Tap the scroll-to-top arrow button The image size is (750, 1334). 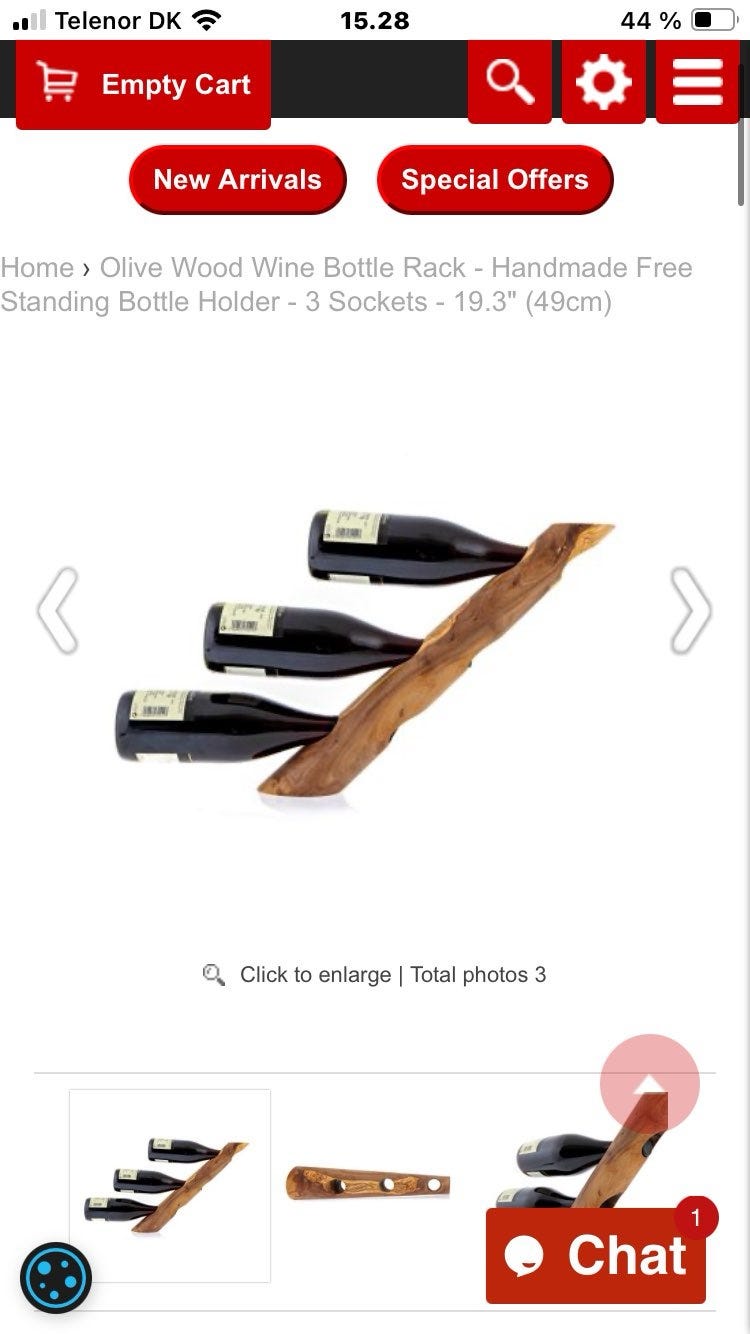click(650, 1084)
